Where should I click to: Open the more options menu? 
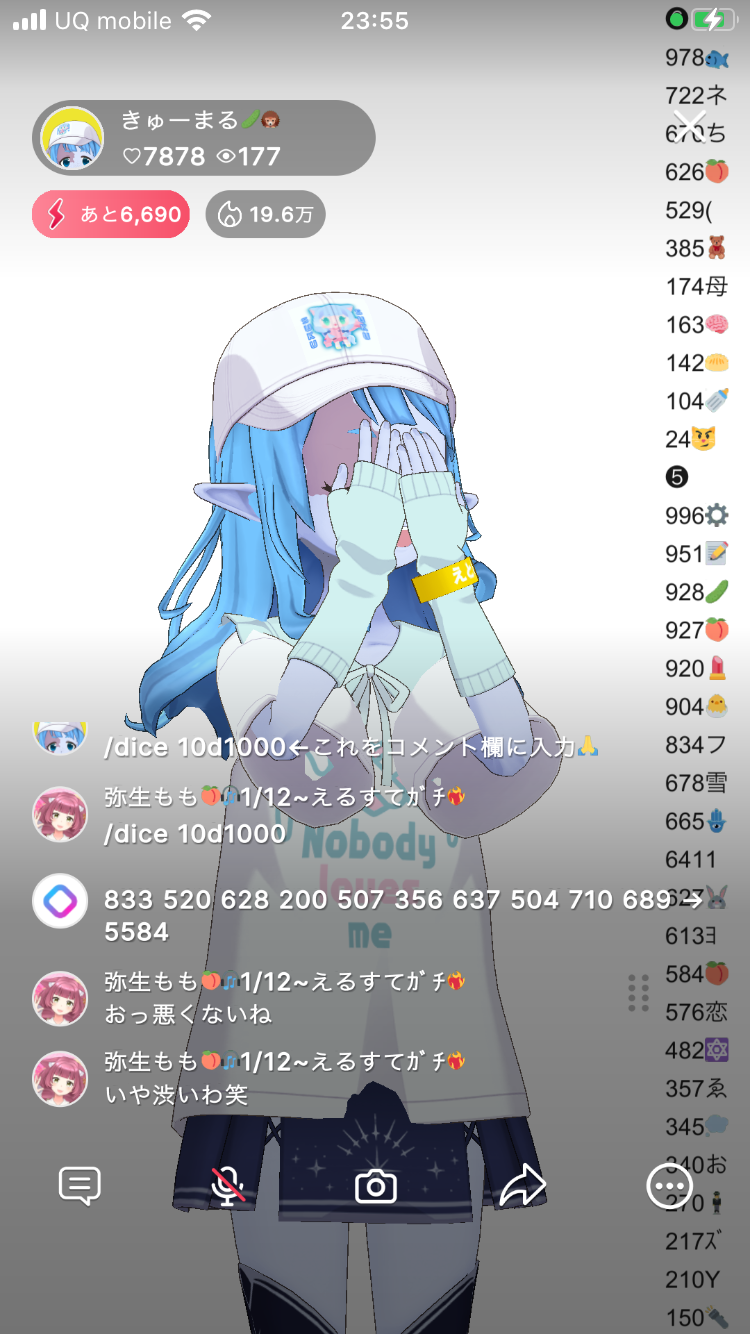[x=669, y=1186]
